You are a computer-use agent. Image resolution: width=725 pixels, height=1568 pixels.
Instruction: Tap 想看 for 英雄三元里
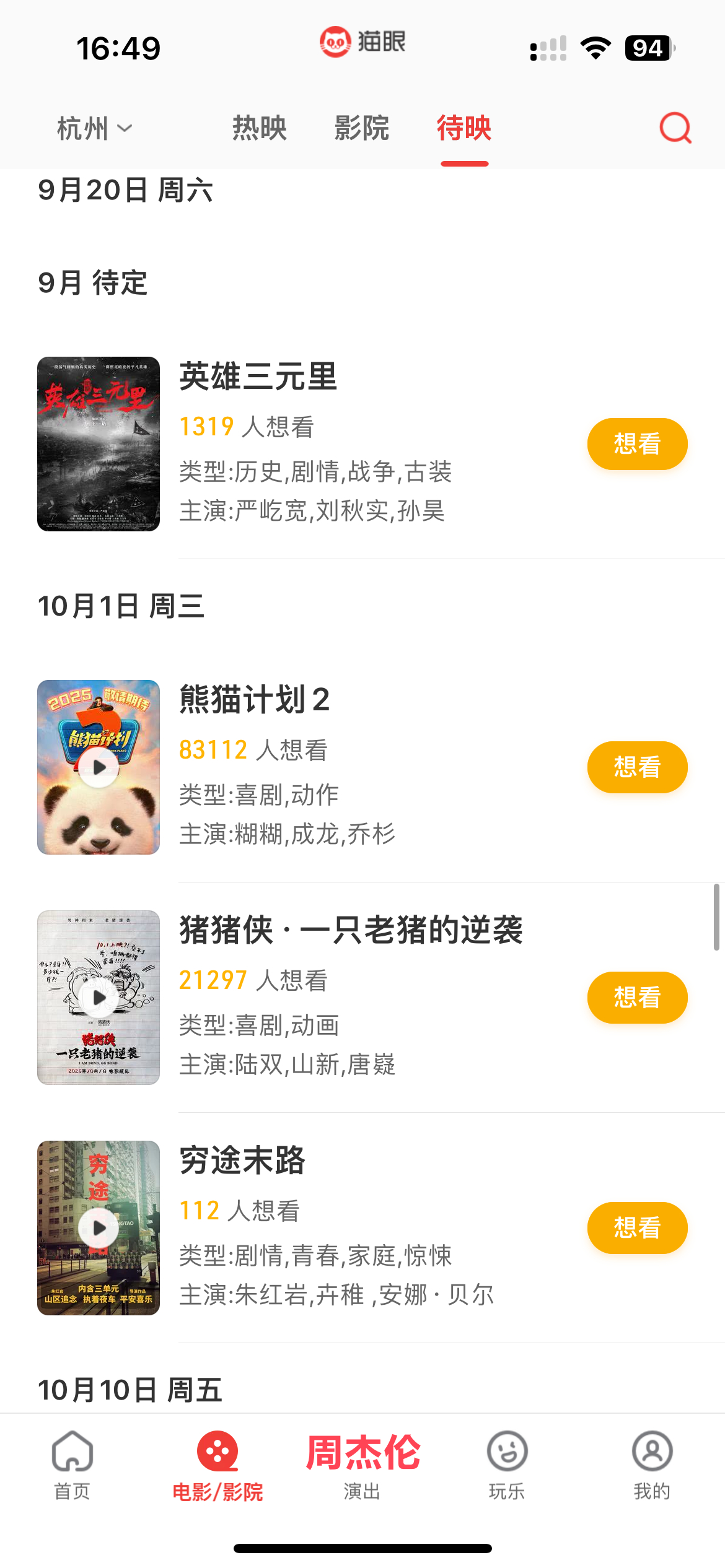pyautogui.click(x=637, y=444)
